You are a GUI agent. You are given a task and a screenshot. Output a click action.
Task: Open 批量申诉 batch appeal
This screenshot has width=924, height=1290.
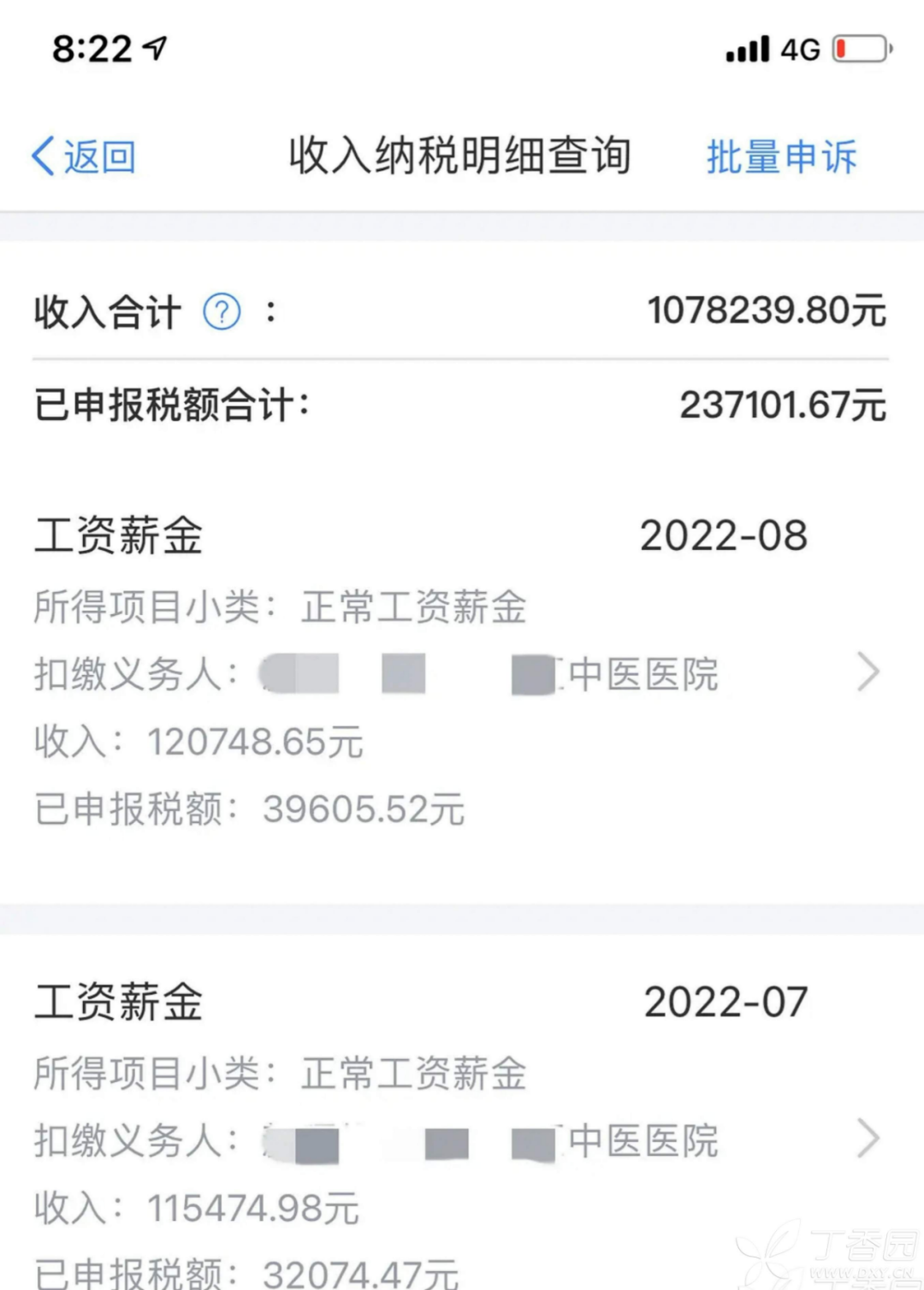780,157
